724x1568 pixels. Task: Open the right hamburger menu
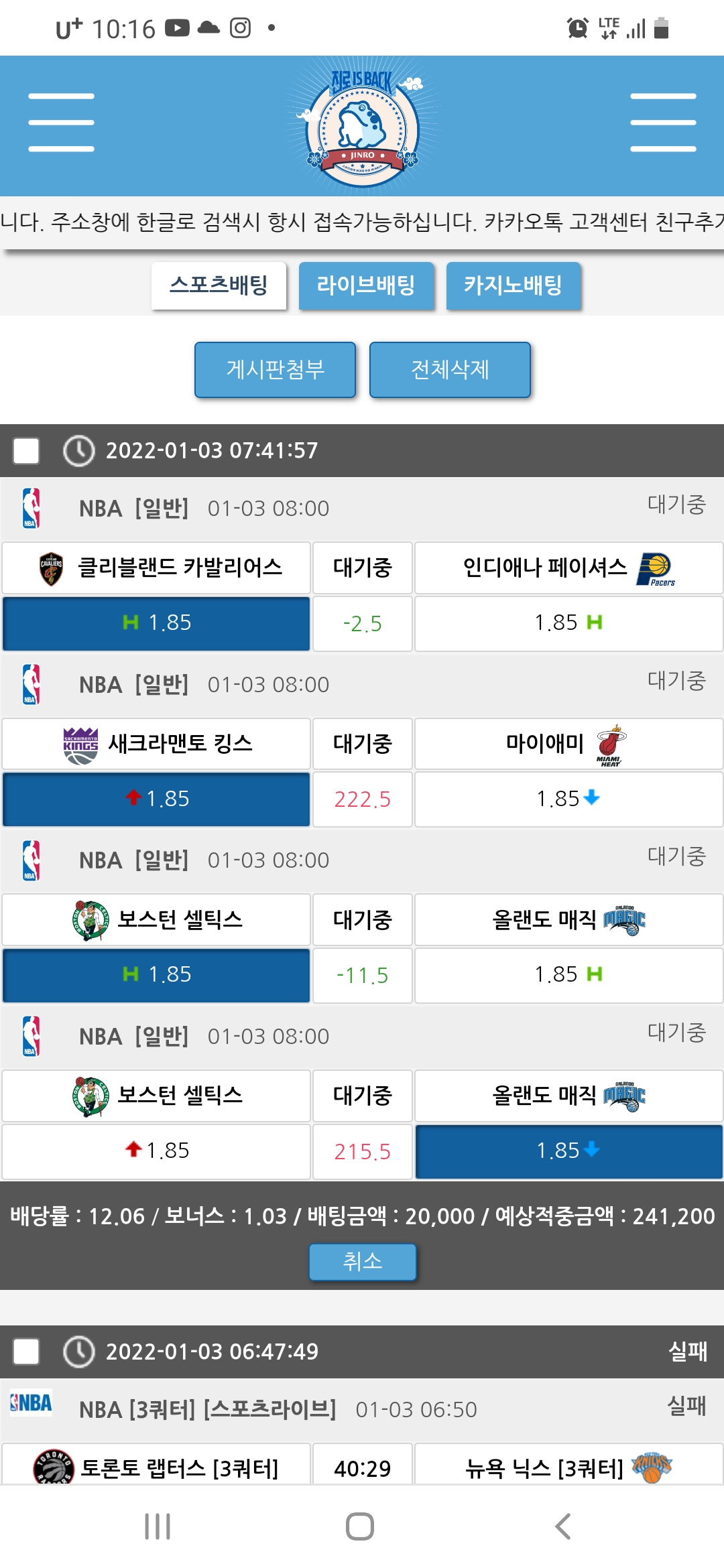pyautogui.click(x=662, y=123)
